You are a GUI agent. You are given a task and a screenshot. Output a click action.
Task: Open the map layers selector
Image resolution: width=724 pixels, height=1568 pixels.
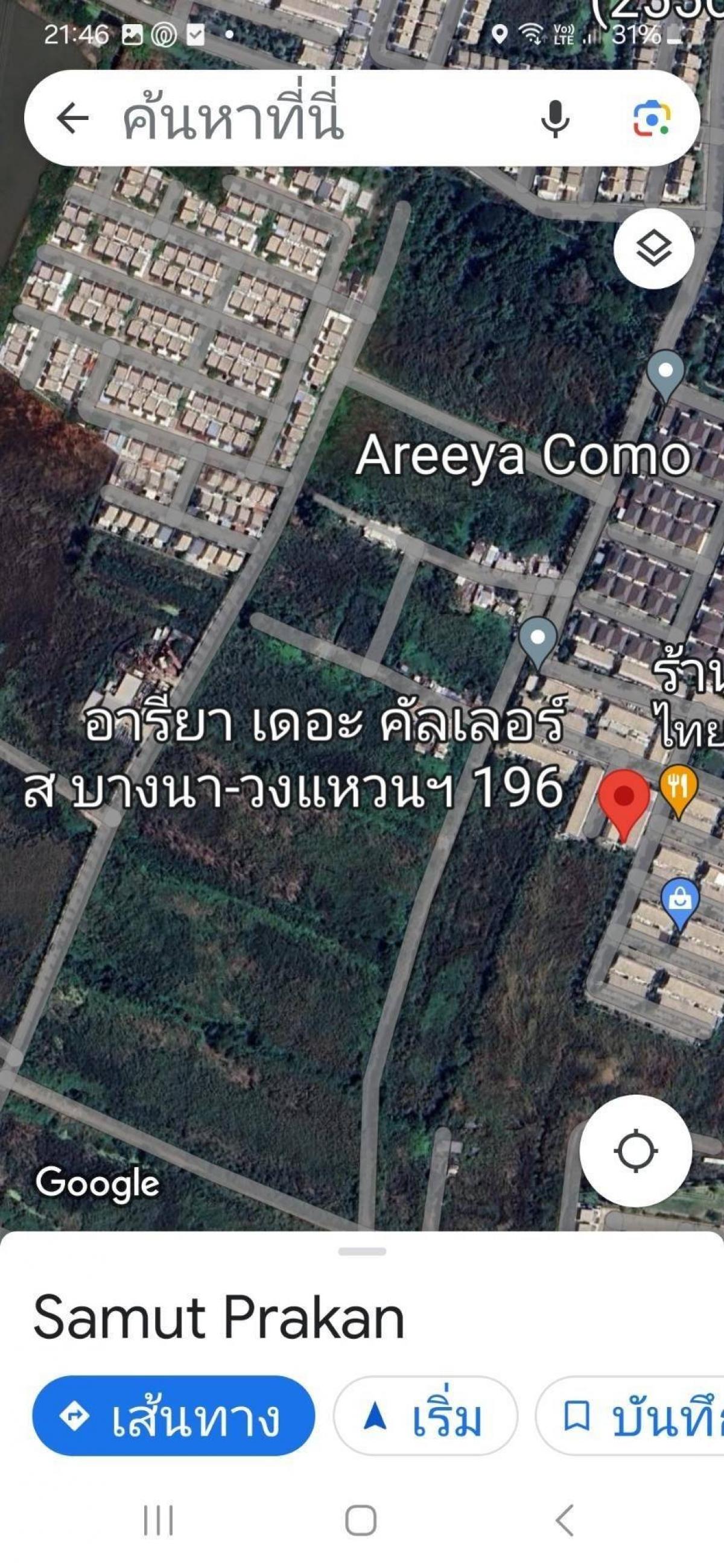point(654,248)
